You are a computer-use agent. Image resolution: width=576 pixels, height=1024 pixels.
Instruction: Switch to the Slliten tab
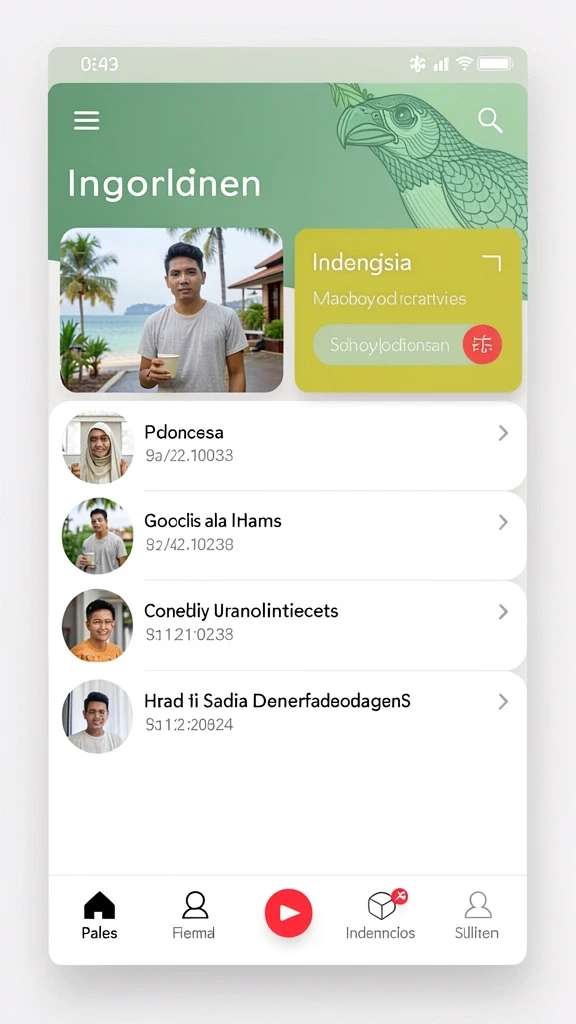click(x=477, y=916)
